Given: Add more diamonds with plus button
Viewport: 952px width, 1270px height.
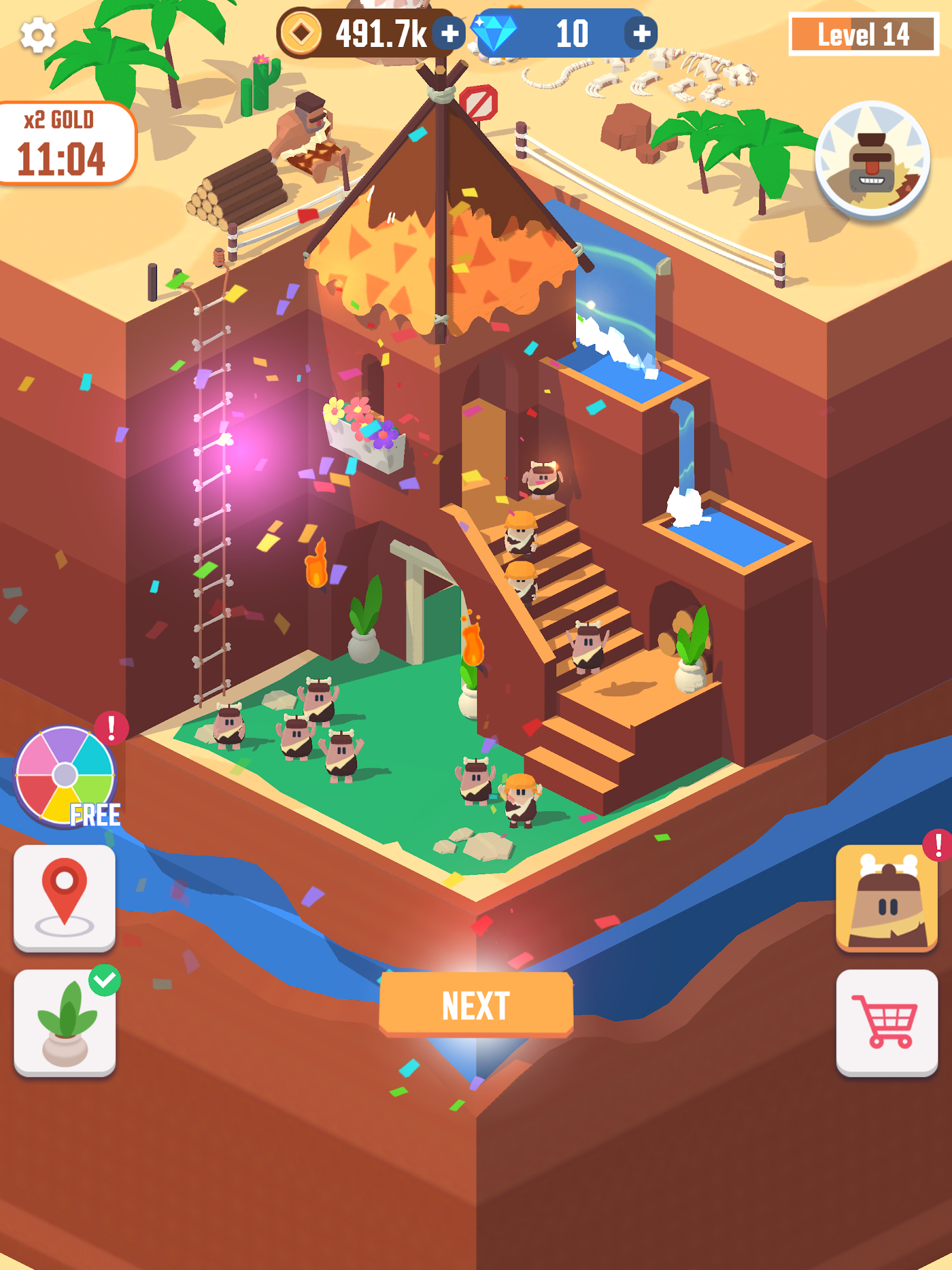Looking at the screenshot, I should coord(641,33).
